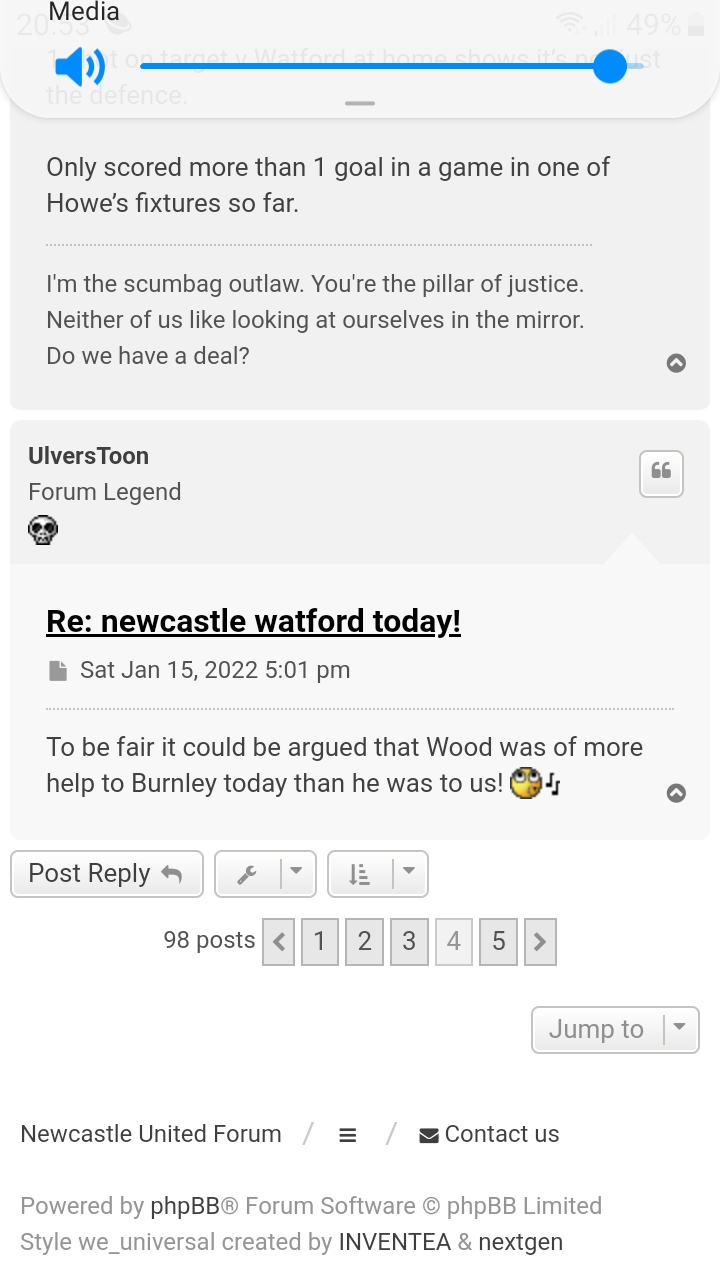Open Newcastle United Forum index link

[151, 1134]
